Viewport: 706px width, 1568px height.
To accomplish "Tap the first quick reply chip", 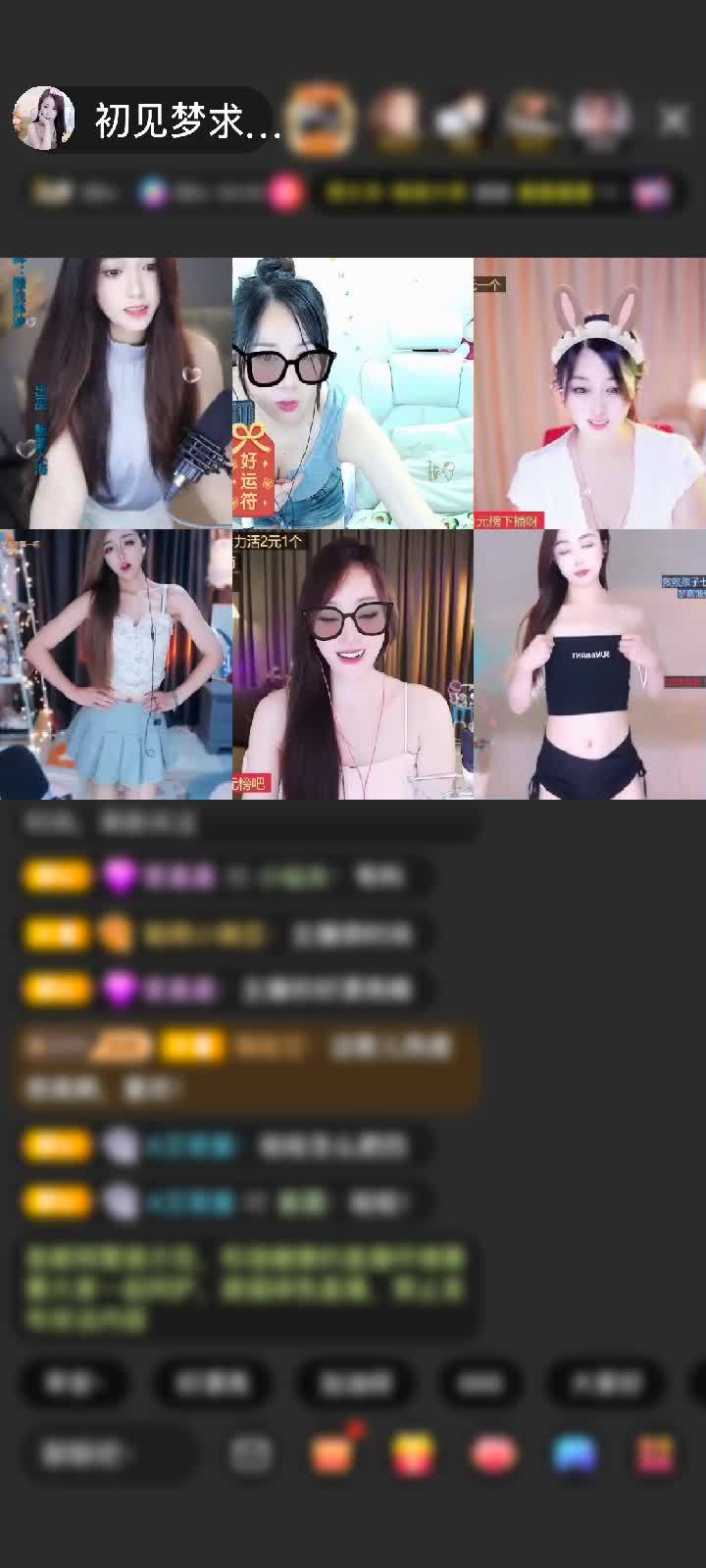I will pos(74,1383).
